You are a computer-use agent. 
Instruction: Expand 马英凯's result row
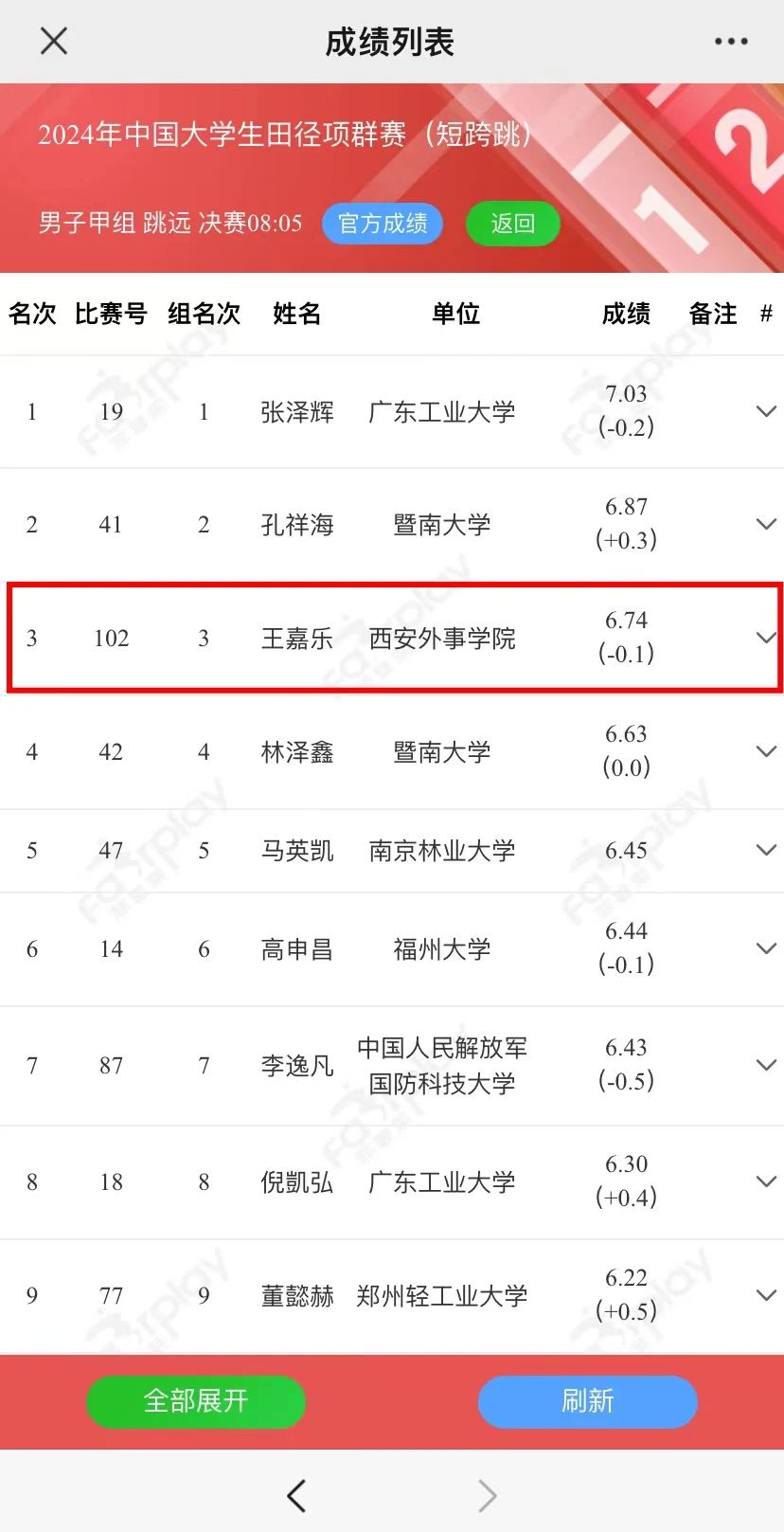766,850
